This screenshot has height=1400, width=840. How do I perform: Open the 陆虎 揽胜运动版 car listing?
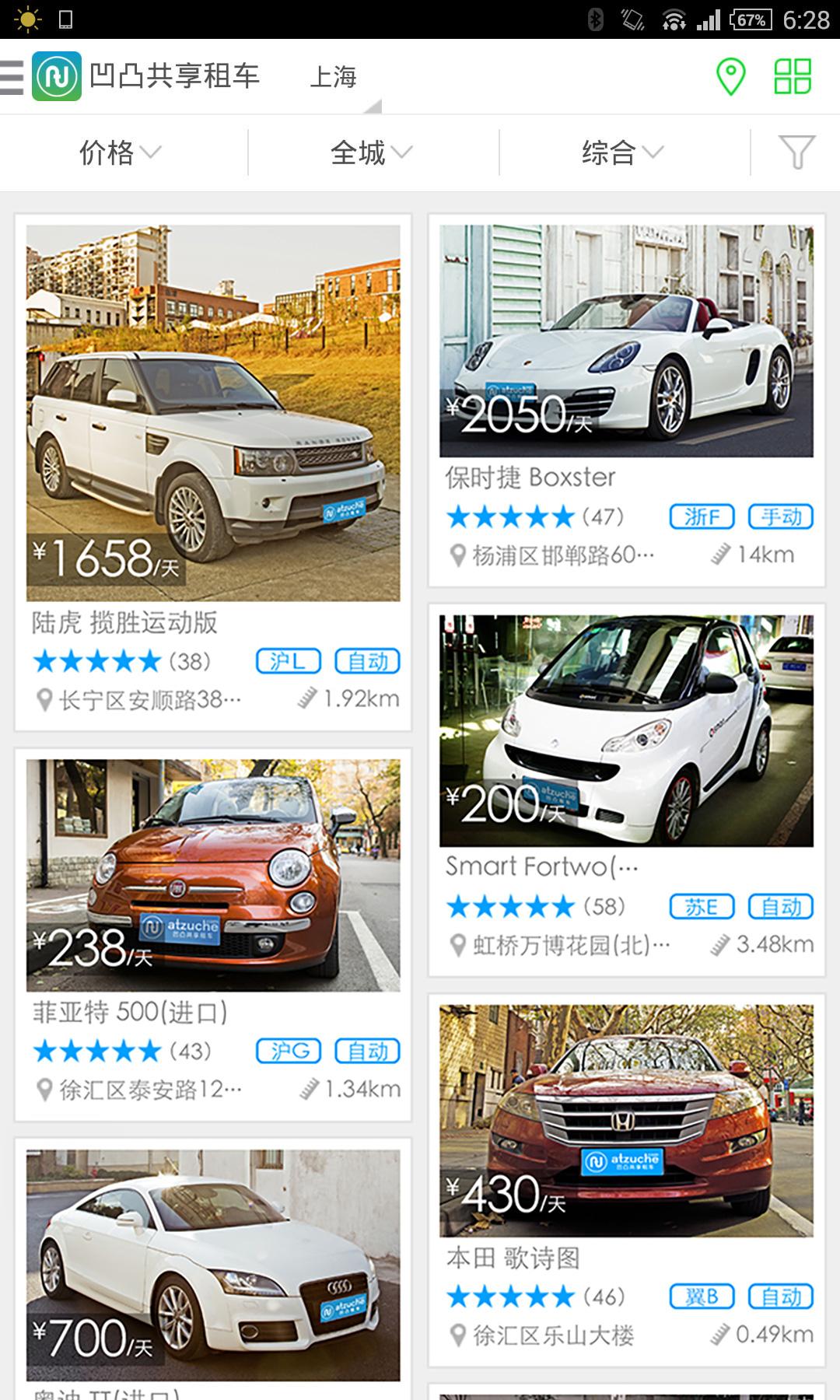tap(213, 471)
